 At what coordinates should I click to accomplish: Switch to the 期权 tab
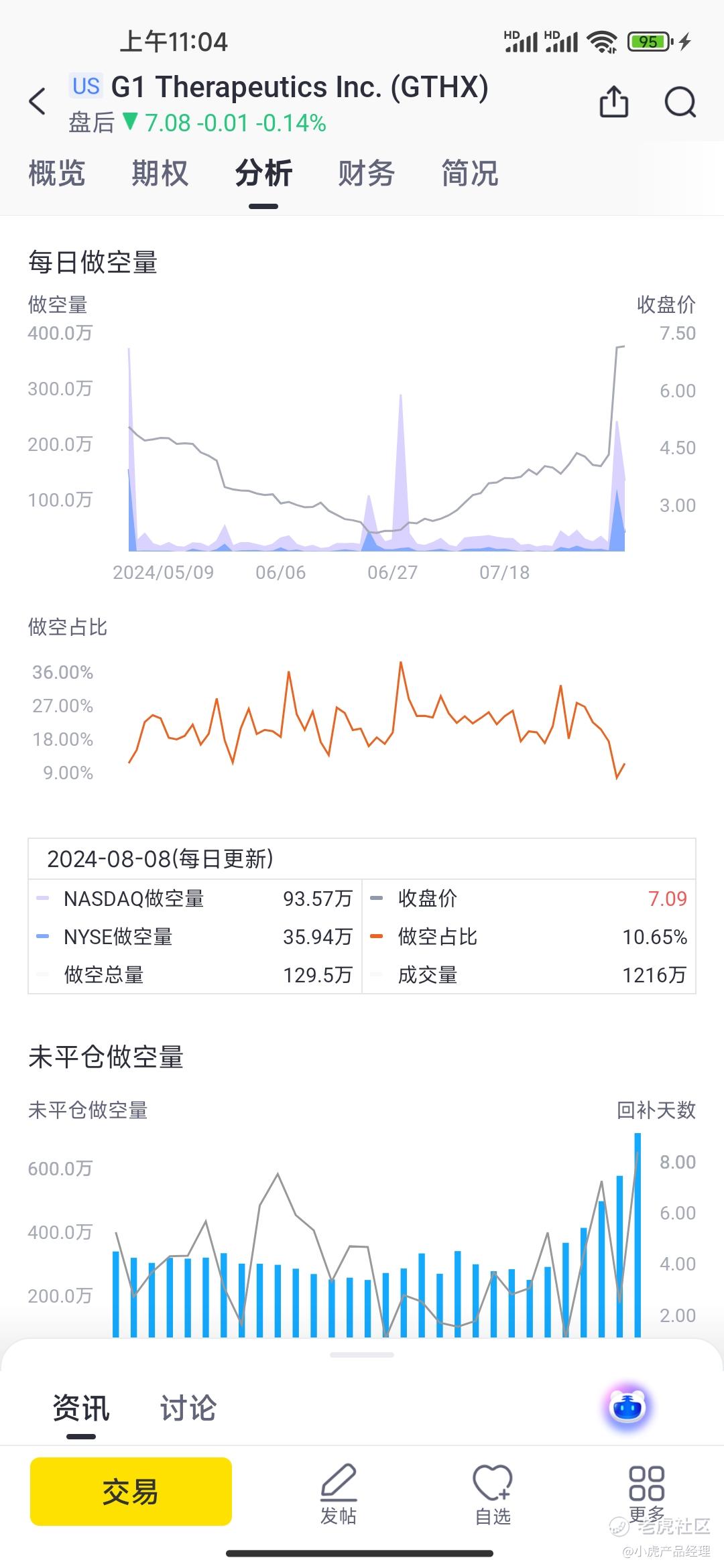pyautogui.click(x=160, y=173)
